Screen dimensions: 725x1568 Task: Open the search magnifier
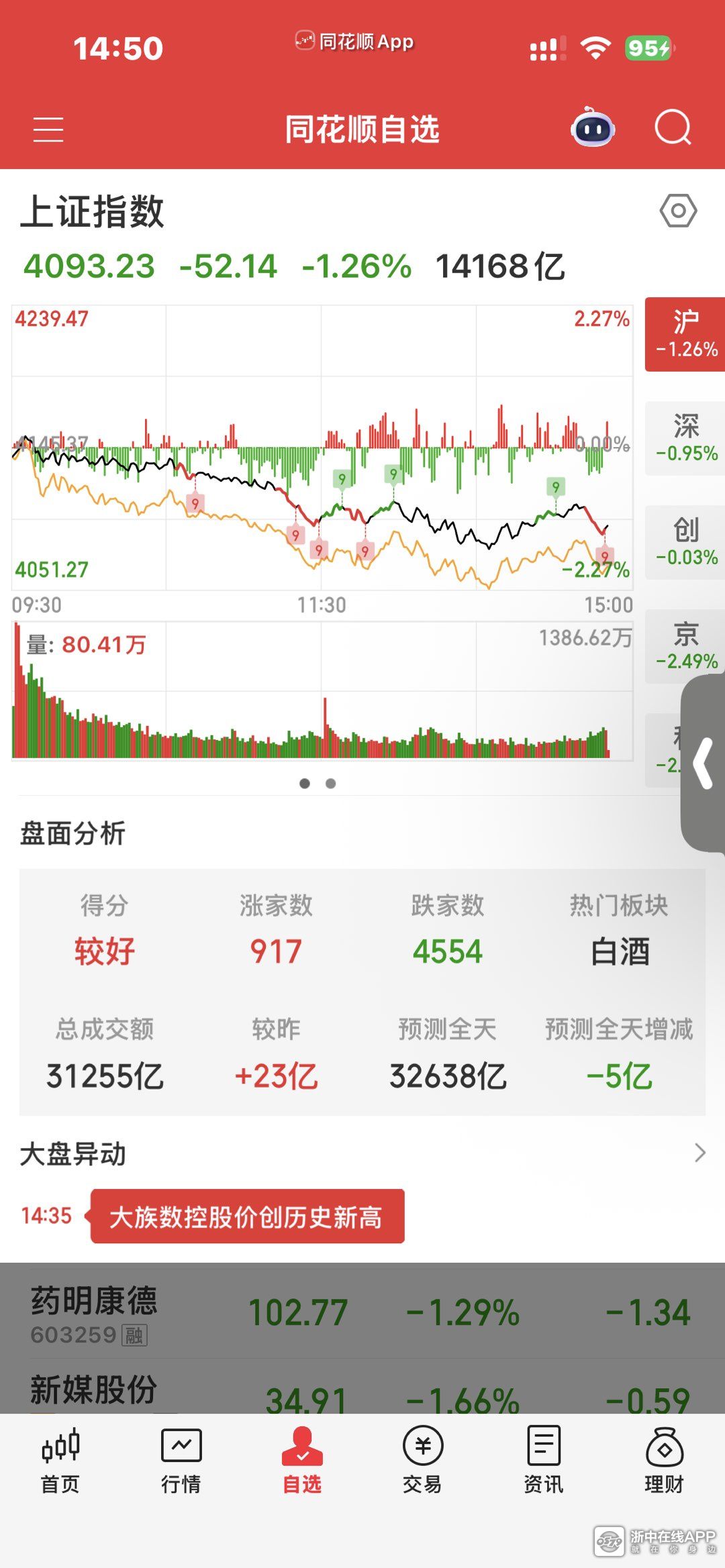coord(673,127)
